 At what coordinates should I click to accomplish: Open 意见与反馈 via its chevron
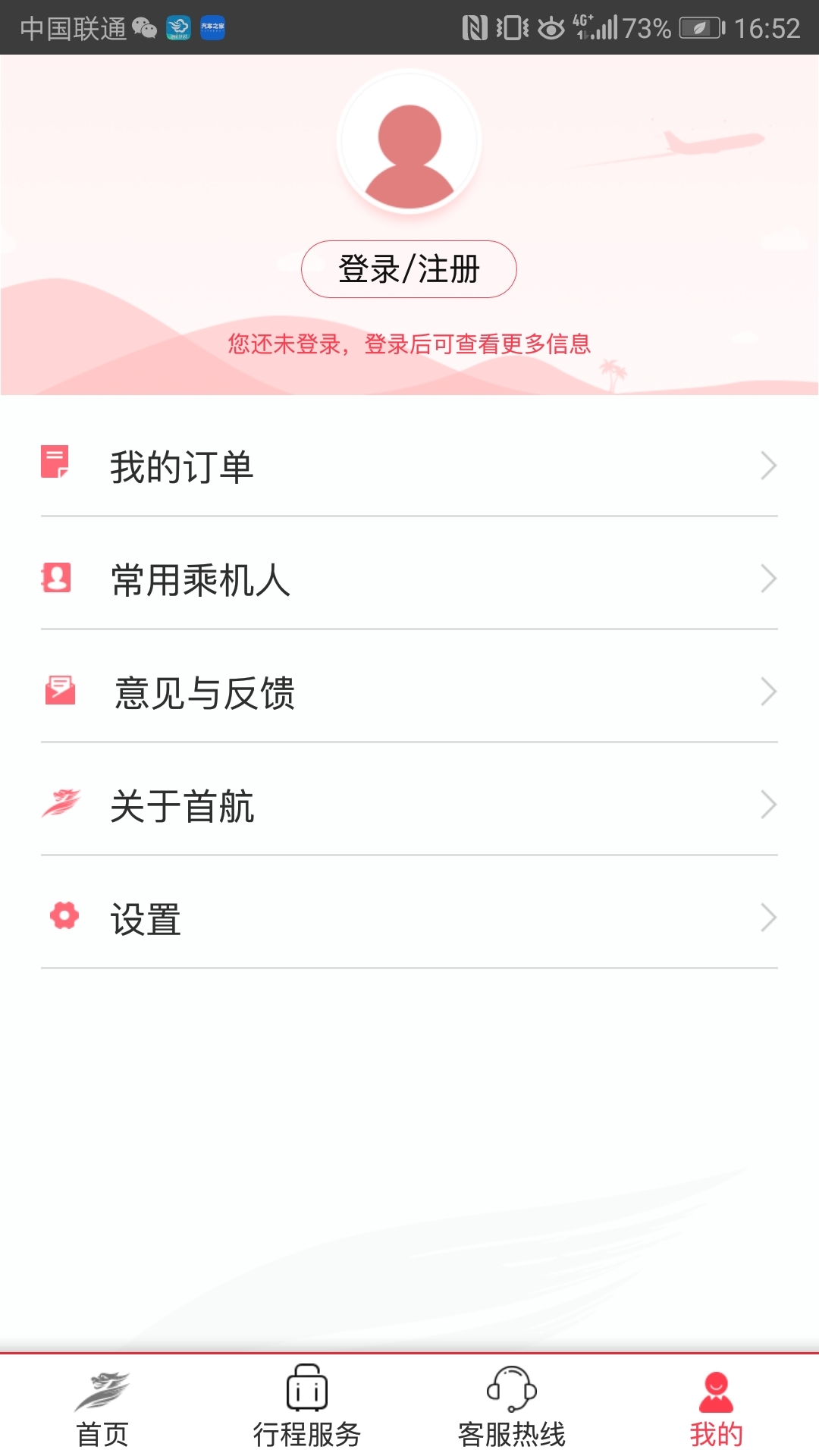[x=767, y=691]
